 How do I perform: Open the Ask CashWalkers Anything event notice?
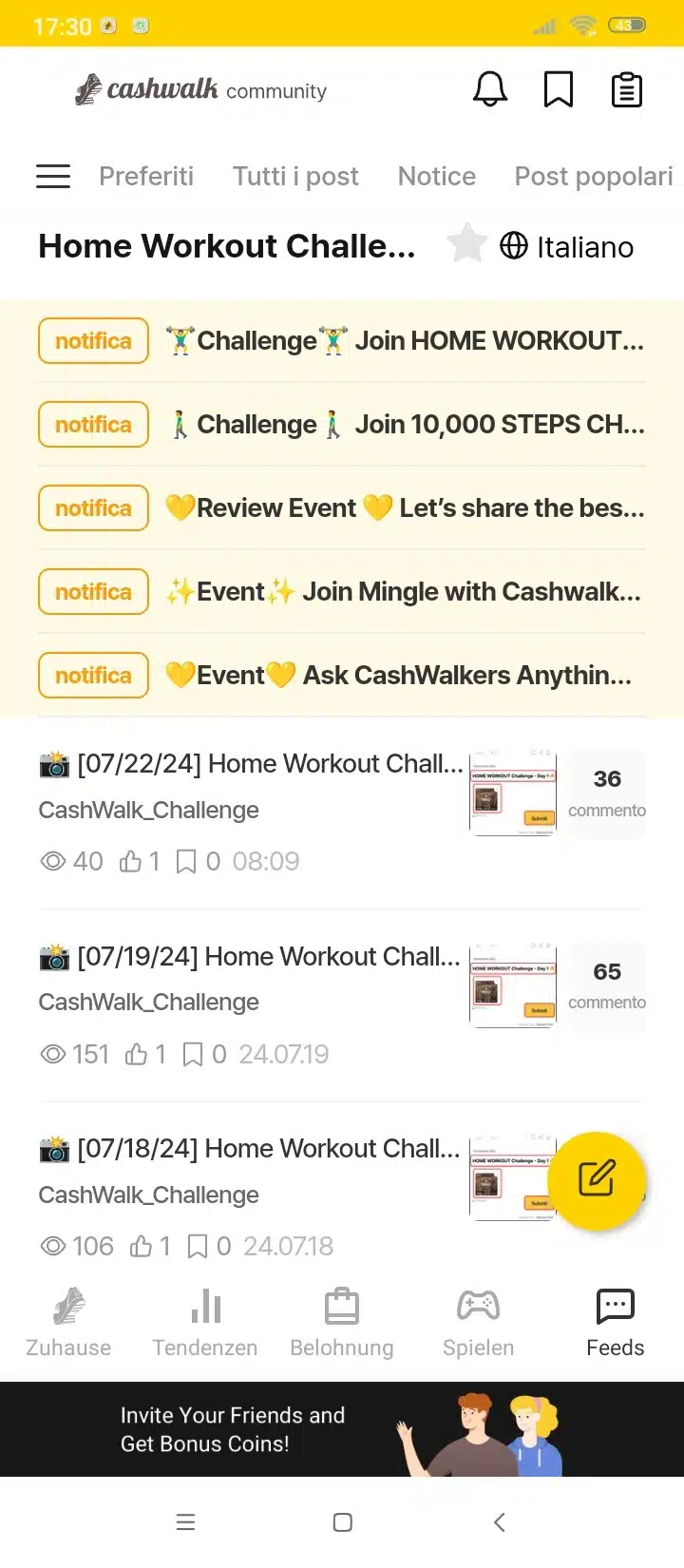[399, 675]
